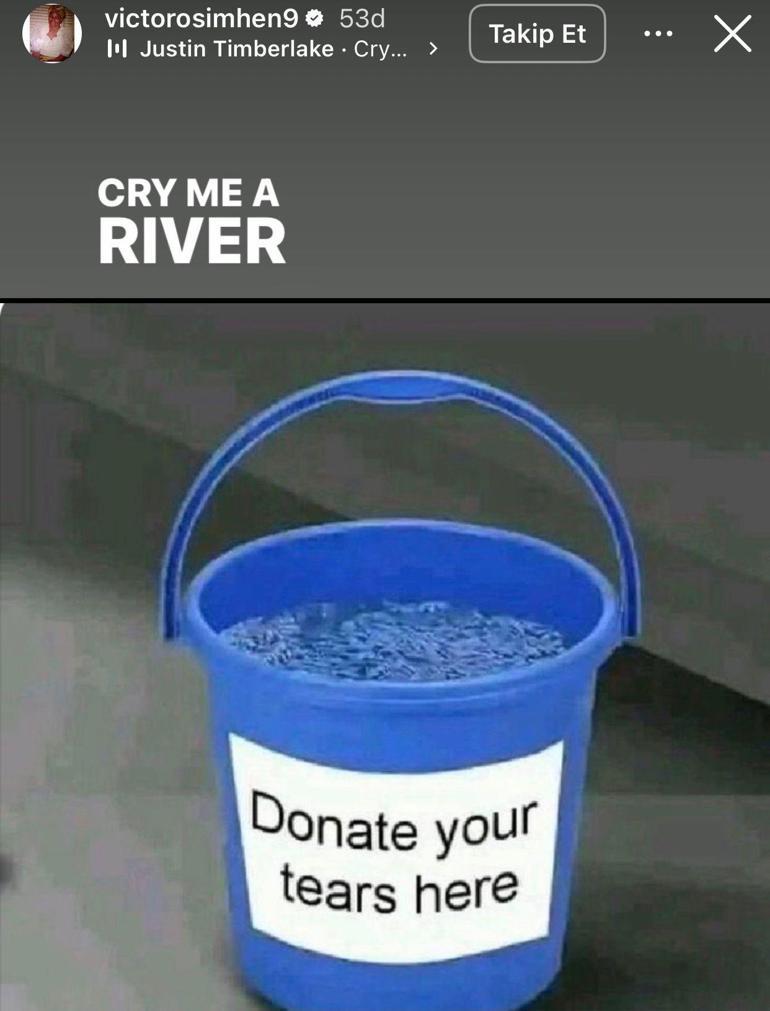Close the story viewer
This screenshot has height=1011, width=770.
coord(732,34)
